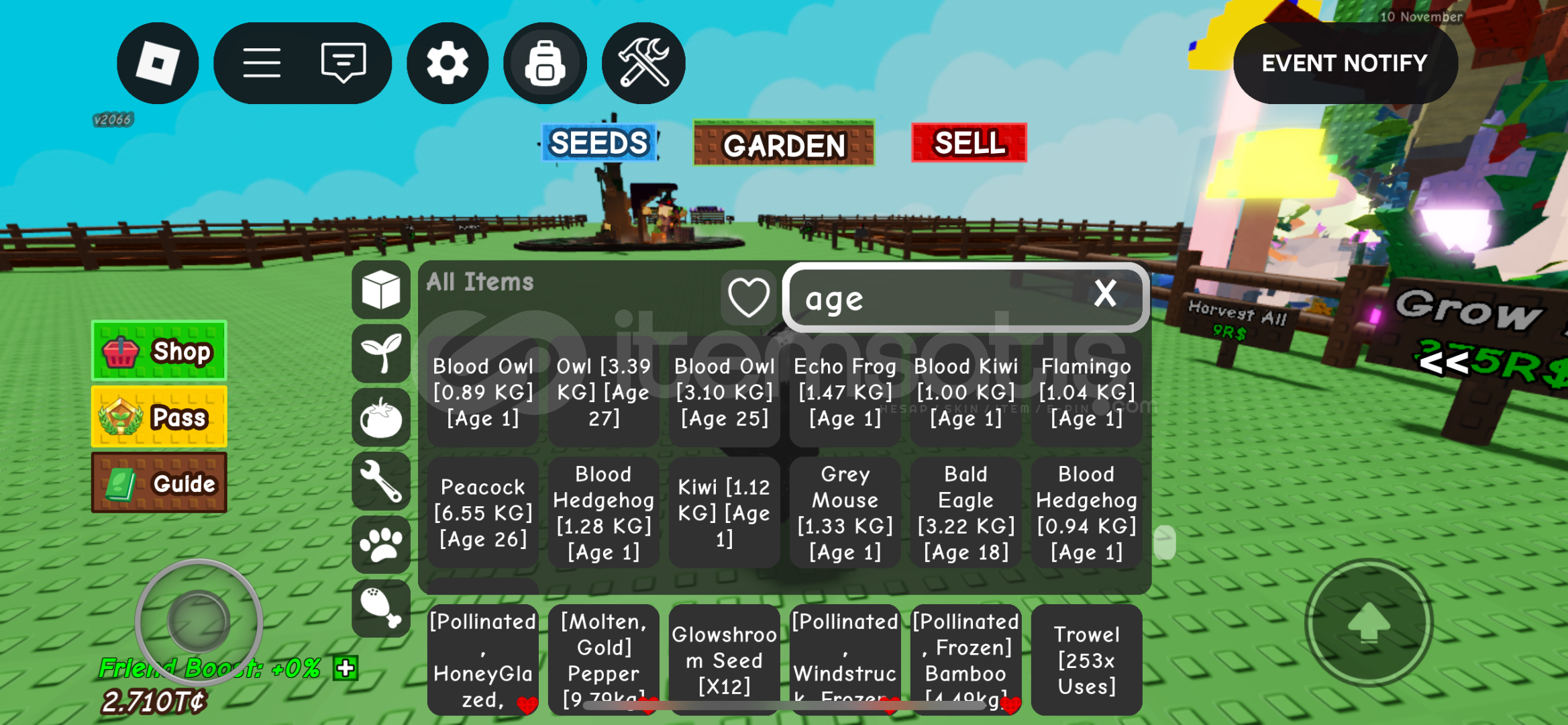This screenshot has height=725, width=1568.
Task: Tap the EVENT NOTIFY button
Action: 1345,63
